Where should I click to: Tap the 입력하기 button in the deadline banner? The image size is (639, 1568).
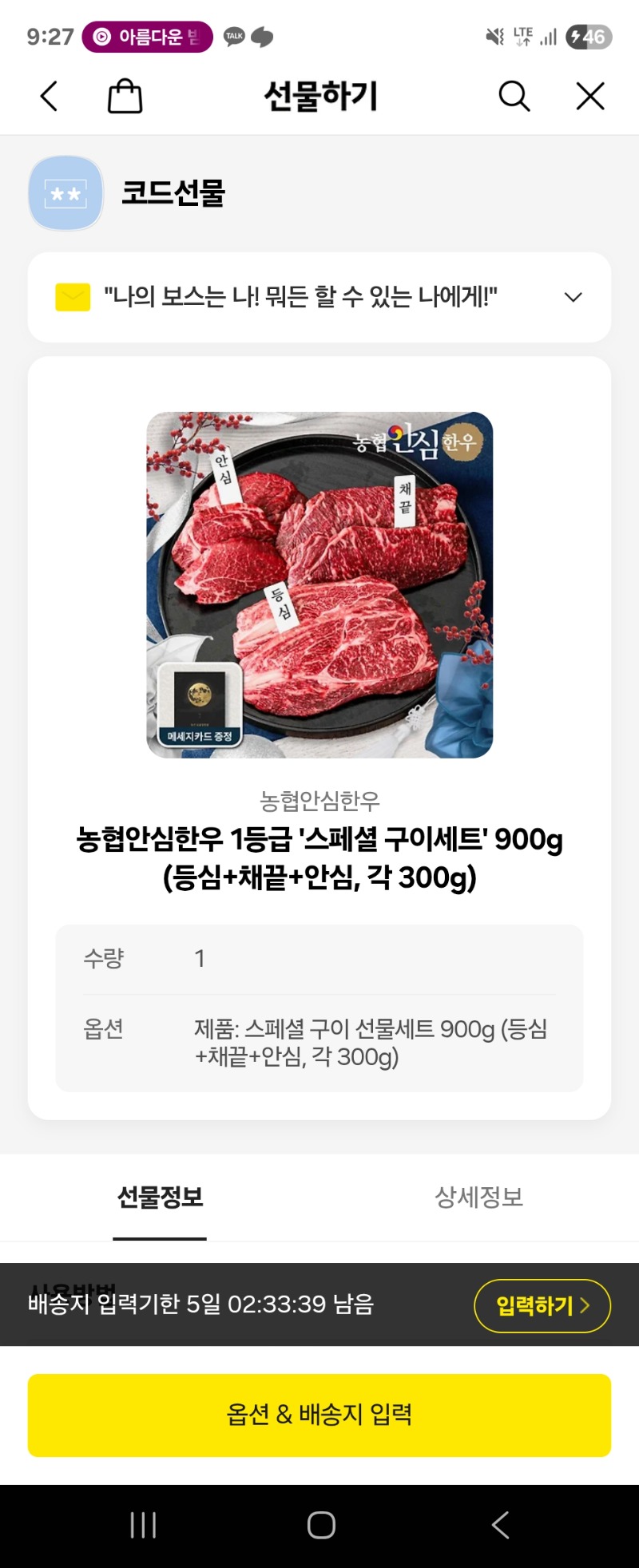click(542, 1305)
